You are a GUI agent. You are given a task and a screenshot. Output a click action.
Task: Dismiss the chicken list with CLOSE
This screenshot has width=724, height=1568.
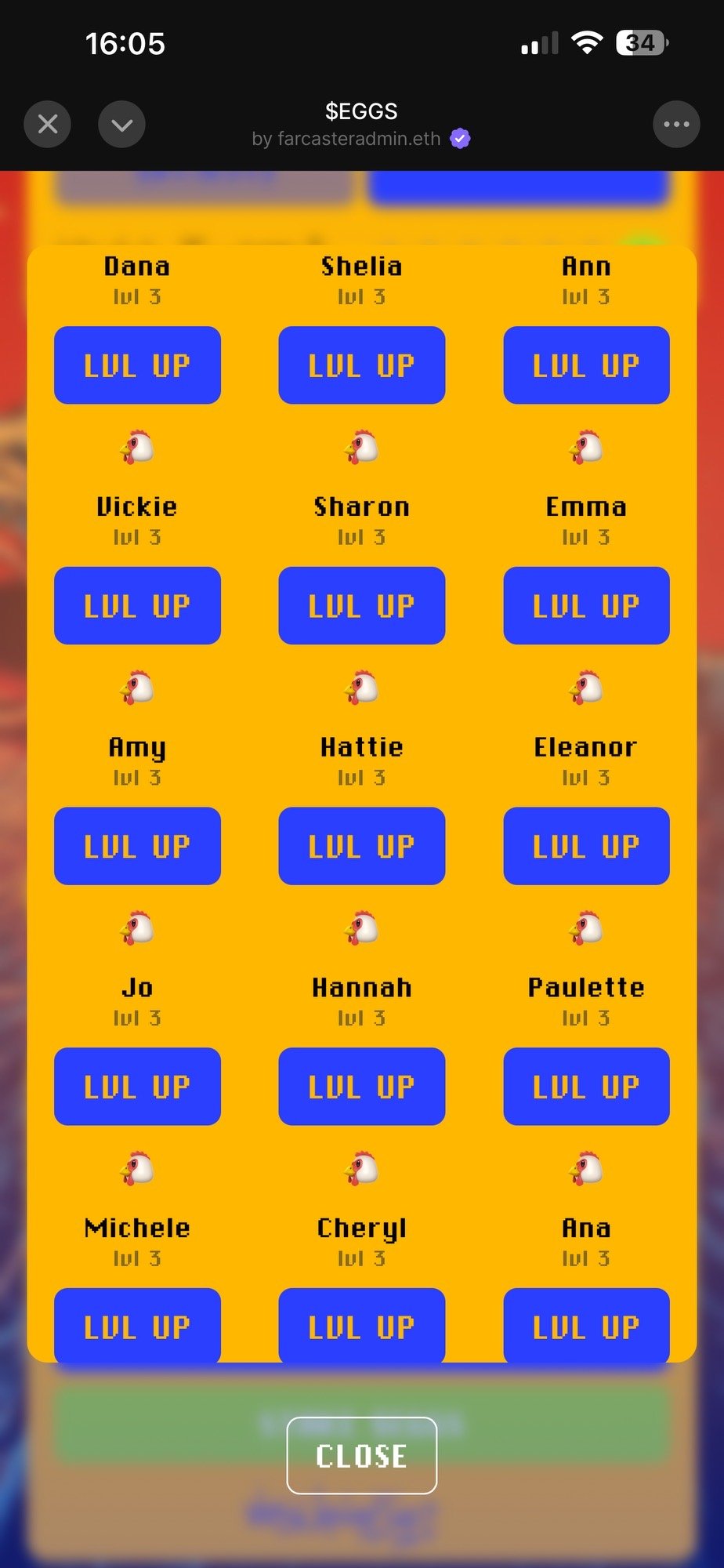(361, 1456)
